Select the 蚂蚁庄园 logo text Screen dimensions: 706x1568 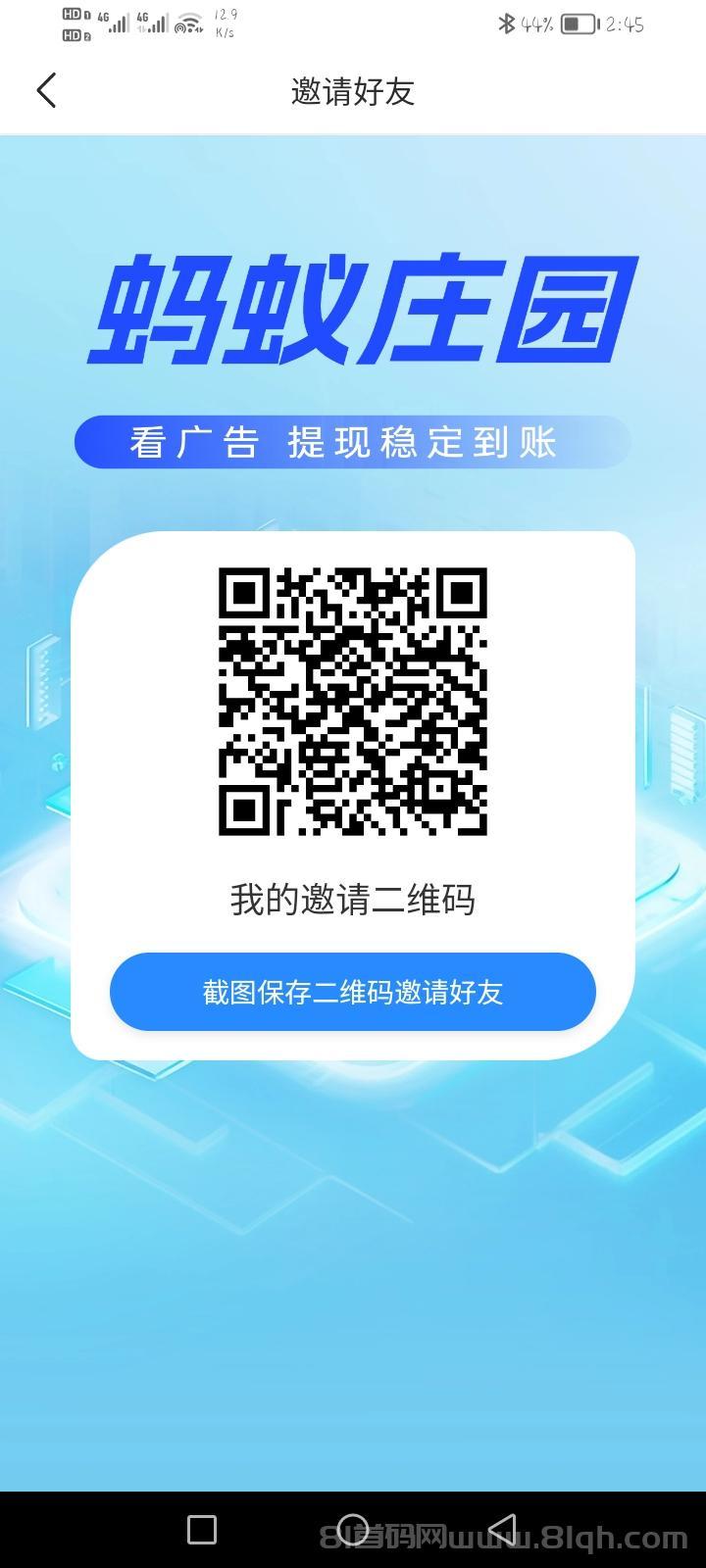(356, 309)
